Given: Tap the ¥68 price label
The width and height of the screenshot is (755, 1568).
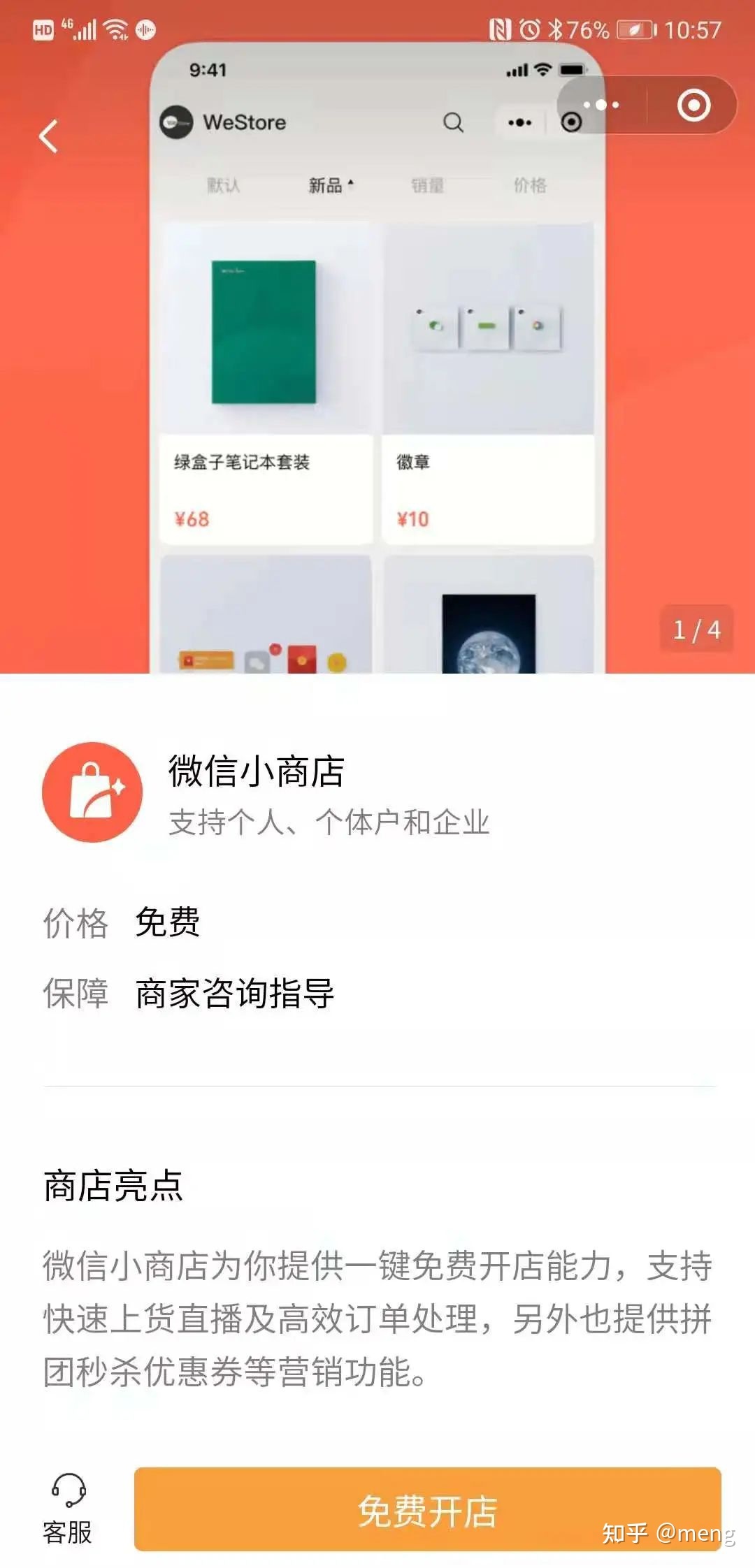Looking at the screenshot, I should [x=191, y=519].
